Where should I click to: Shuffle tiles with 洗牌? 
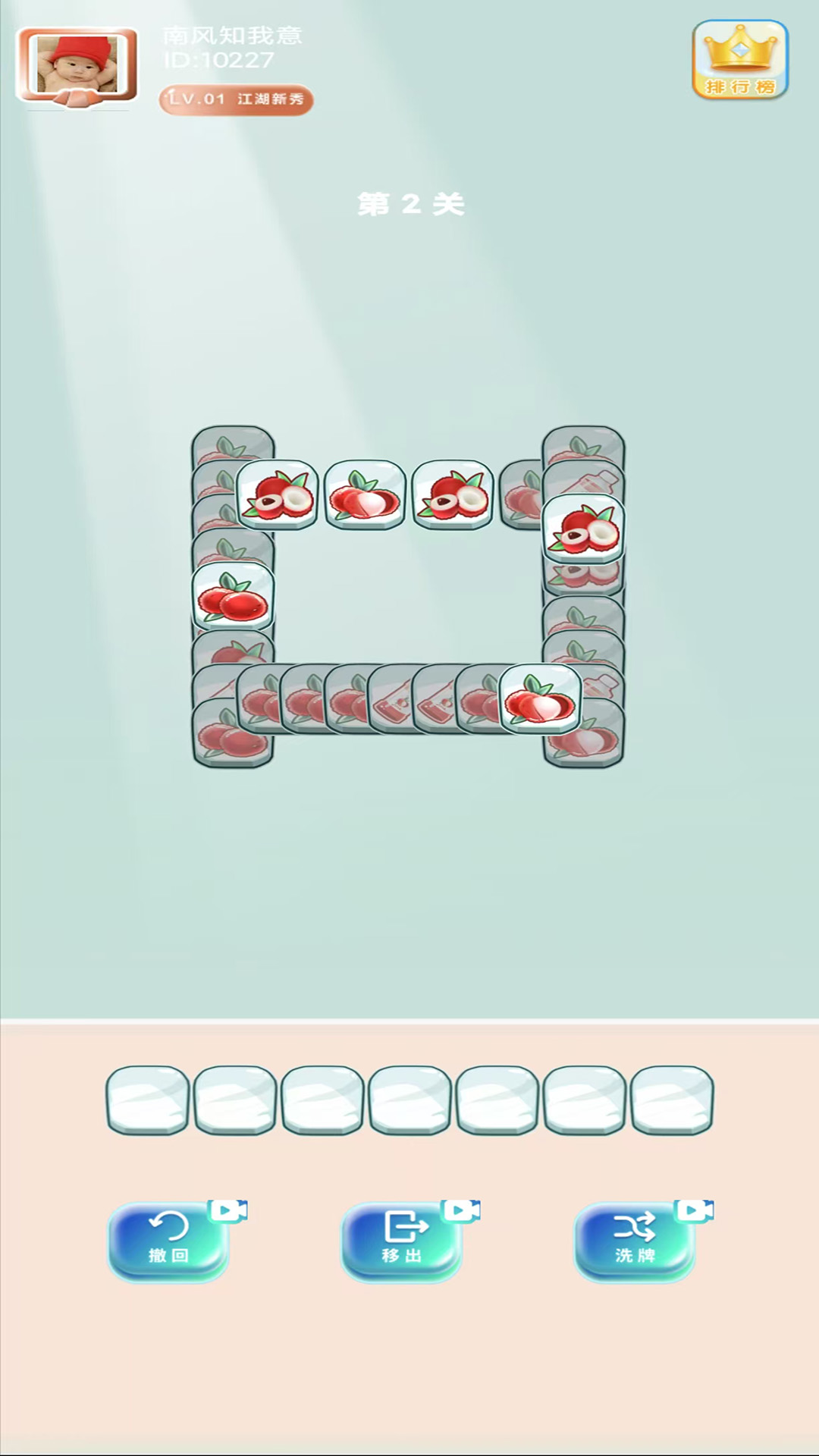pos(635,1241)
